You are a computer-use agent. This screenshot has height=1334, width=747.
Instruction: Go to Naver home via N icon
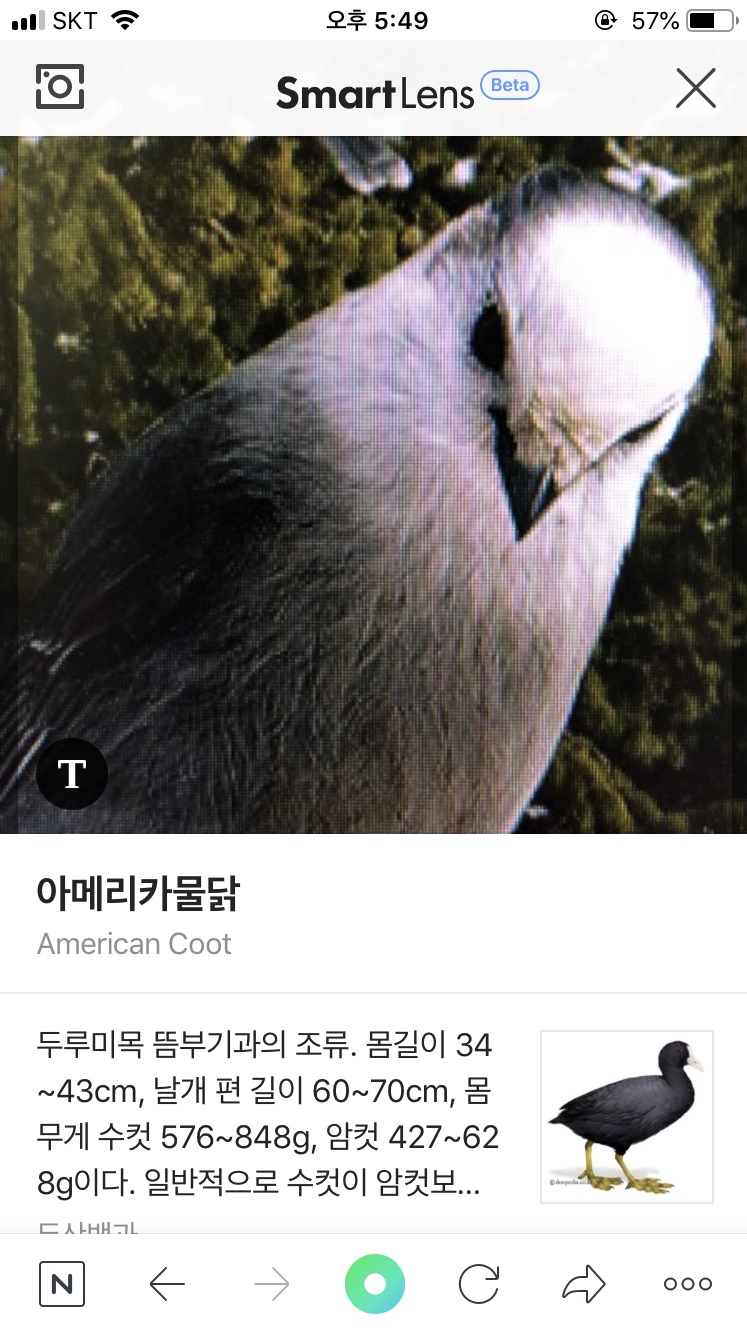click(x=62, y=1284)
